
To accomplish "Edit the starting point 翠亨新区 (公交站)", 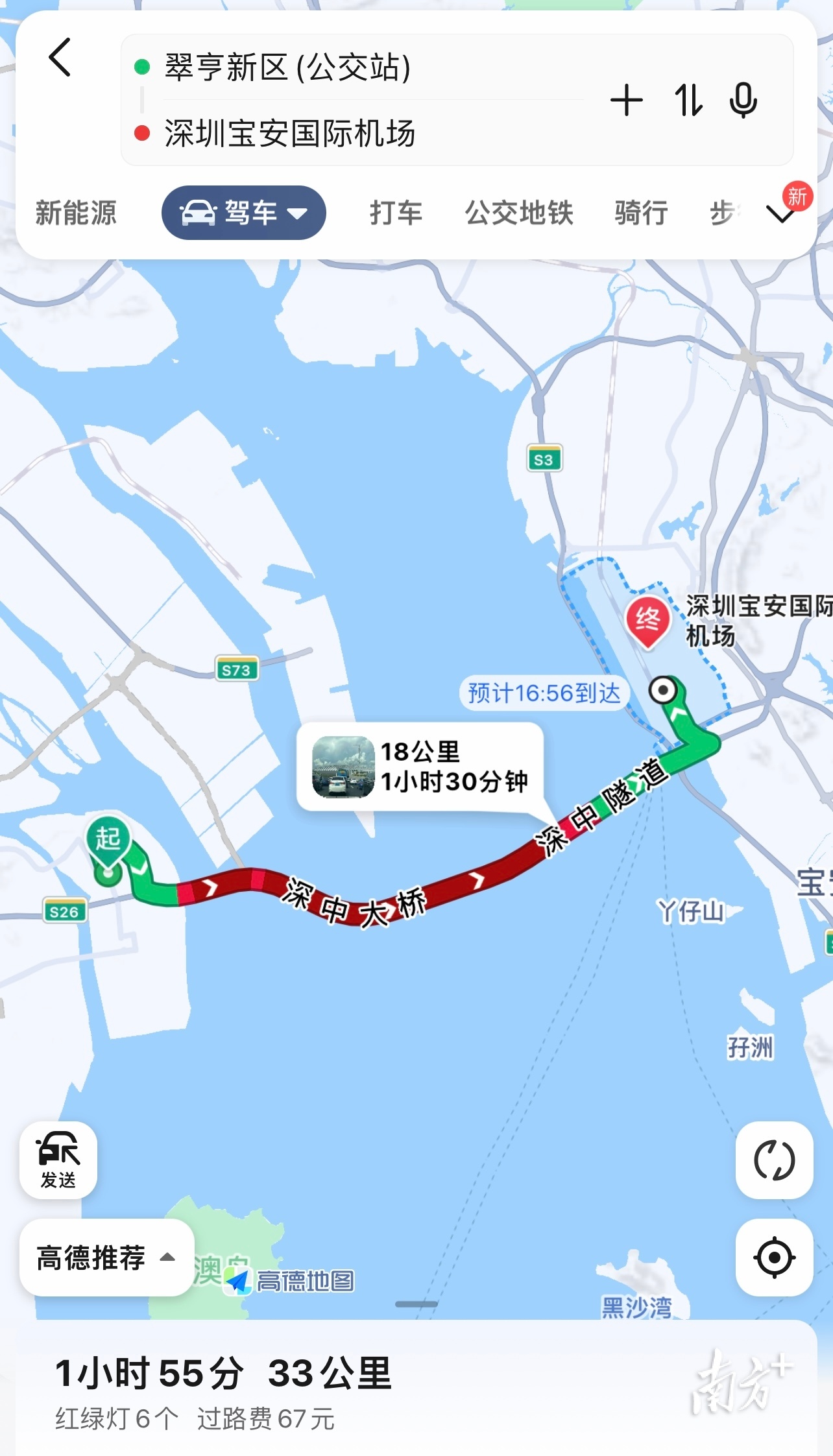I will 288,67.
